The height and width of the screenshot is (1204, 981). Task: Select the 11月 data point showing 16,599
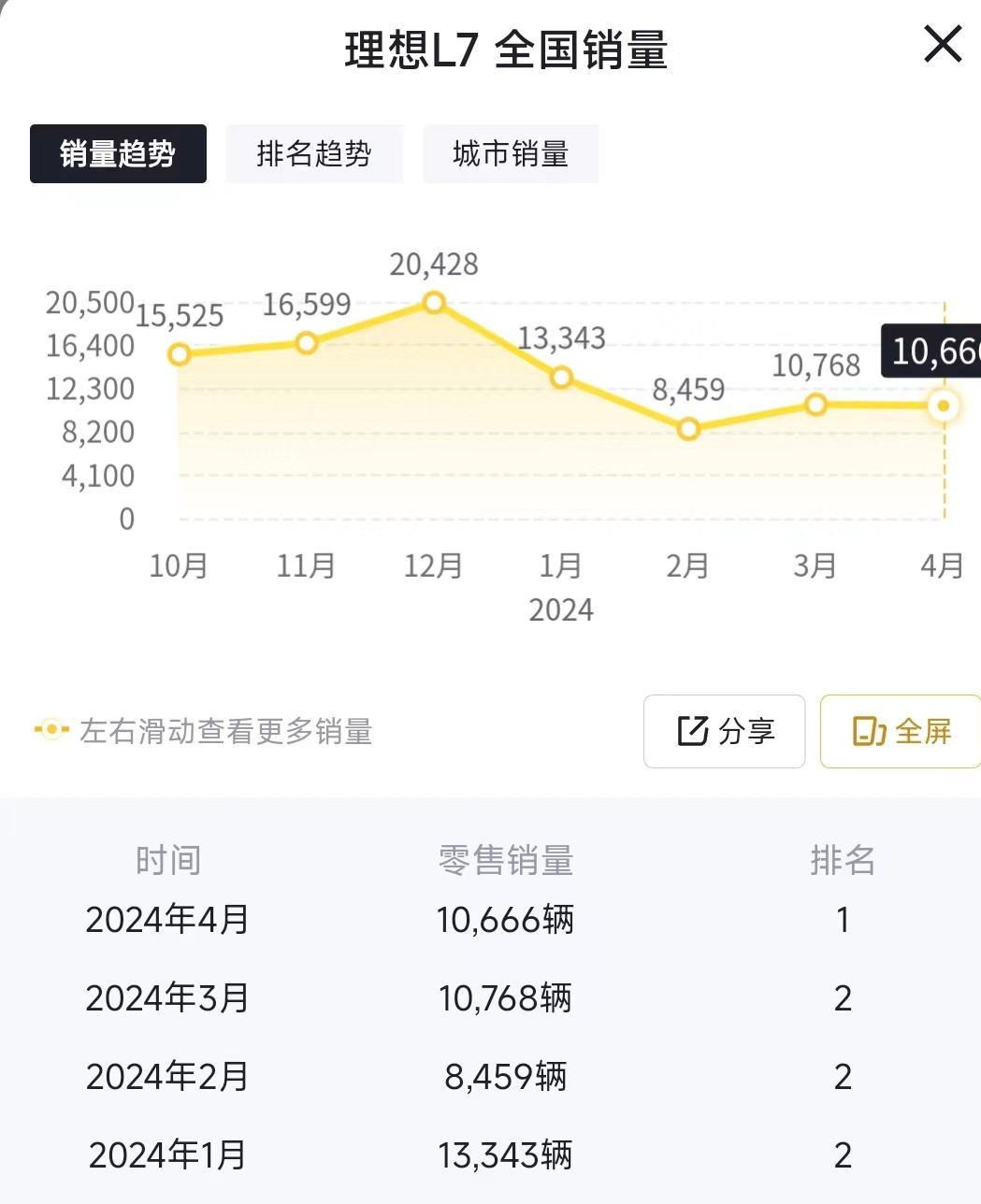(307, 343)
